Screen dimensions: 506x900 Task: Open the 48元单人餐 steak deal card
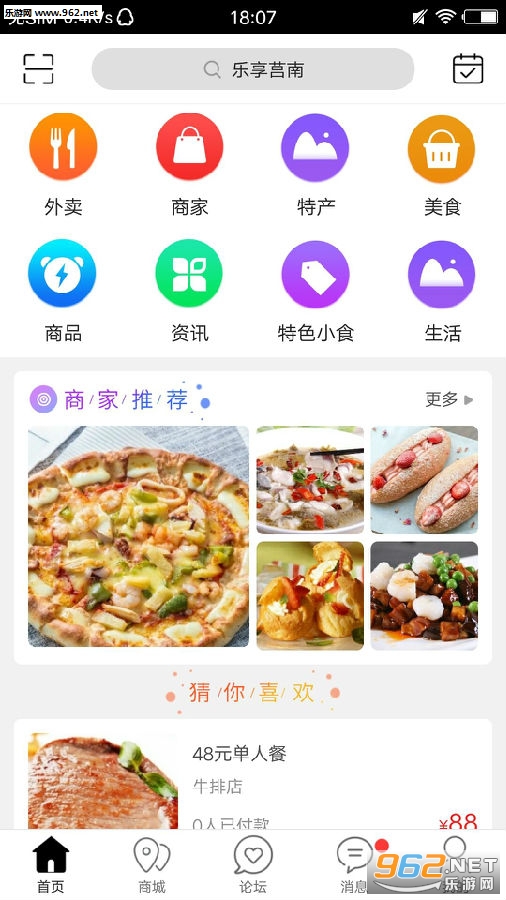pos(253,774)
